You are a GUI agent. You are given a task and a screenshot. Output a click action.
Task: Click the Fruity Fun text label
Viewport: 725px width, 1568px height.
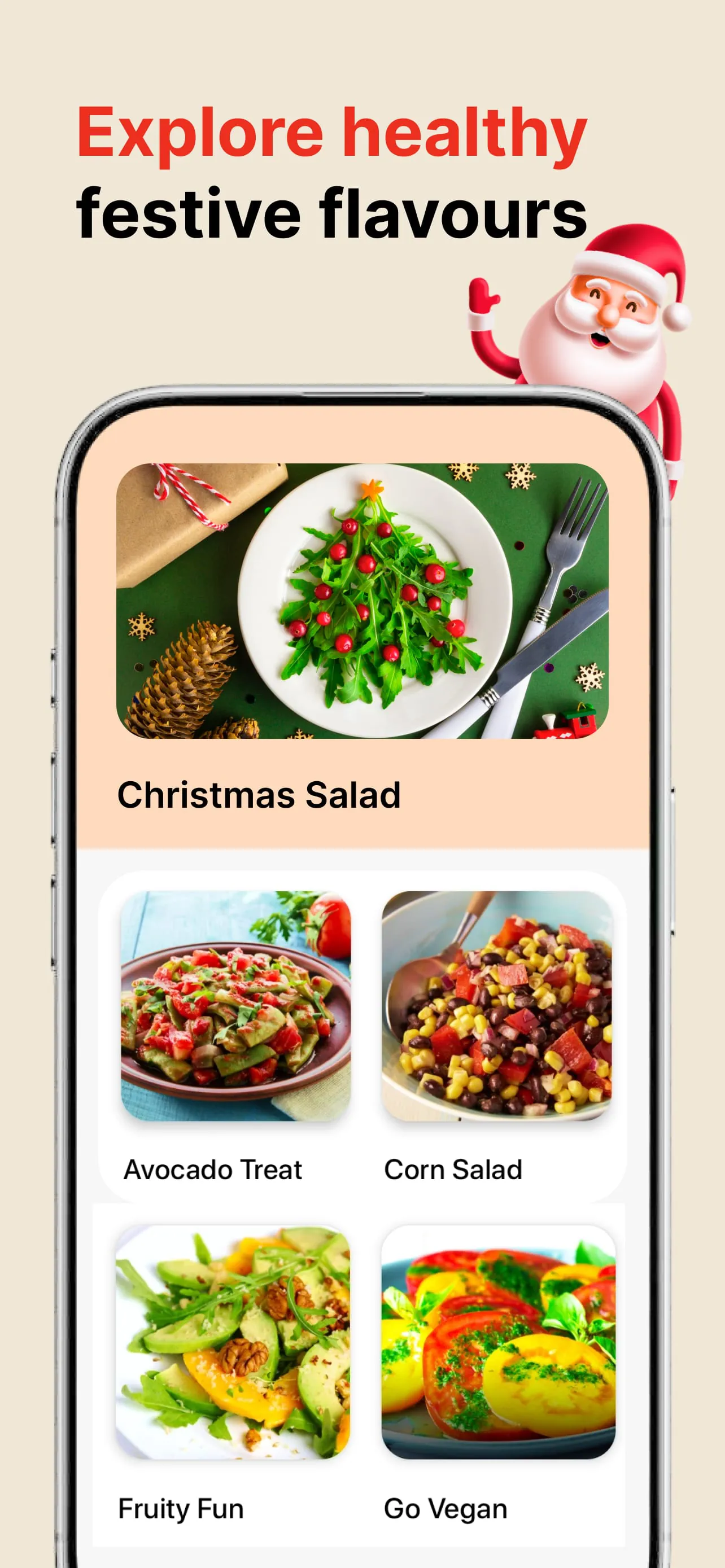tap(181, 1507)
